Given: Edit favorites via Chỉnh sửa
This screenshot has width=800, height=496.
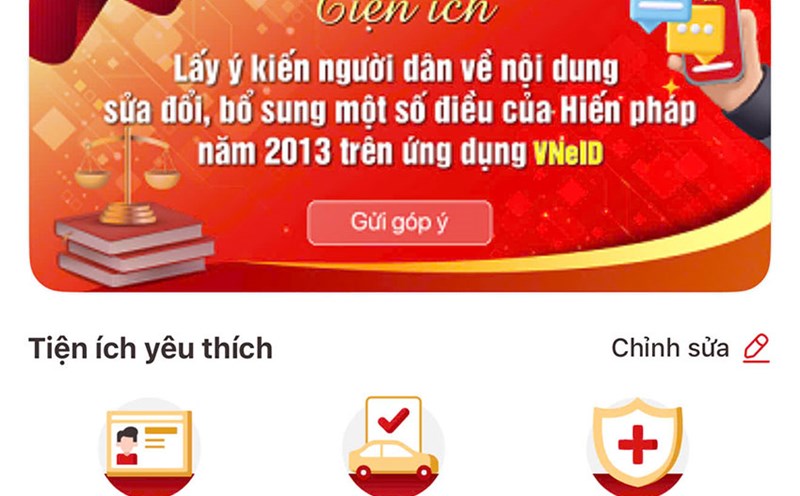Looking at the screenshot, I should click(x=690, y=348).
